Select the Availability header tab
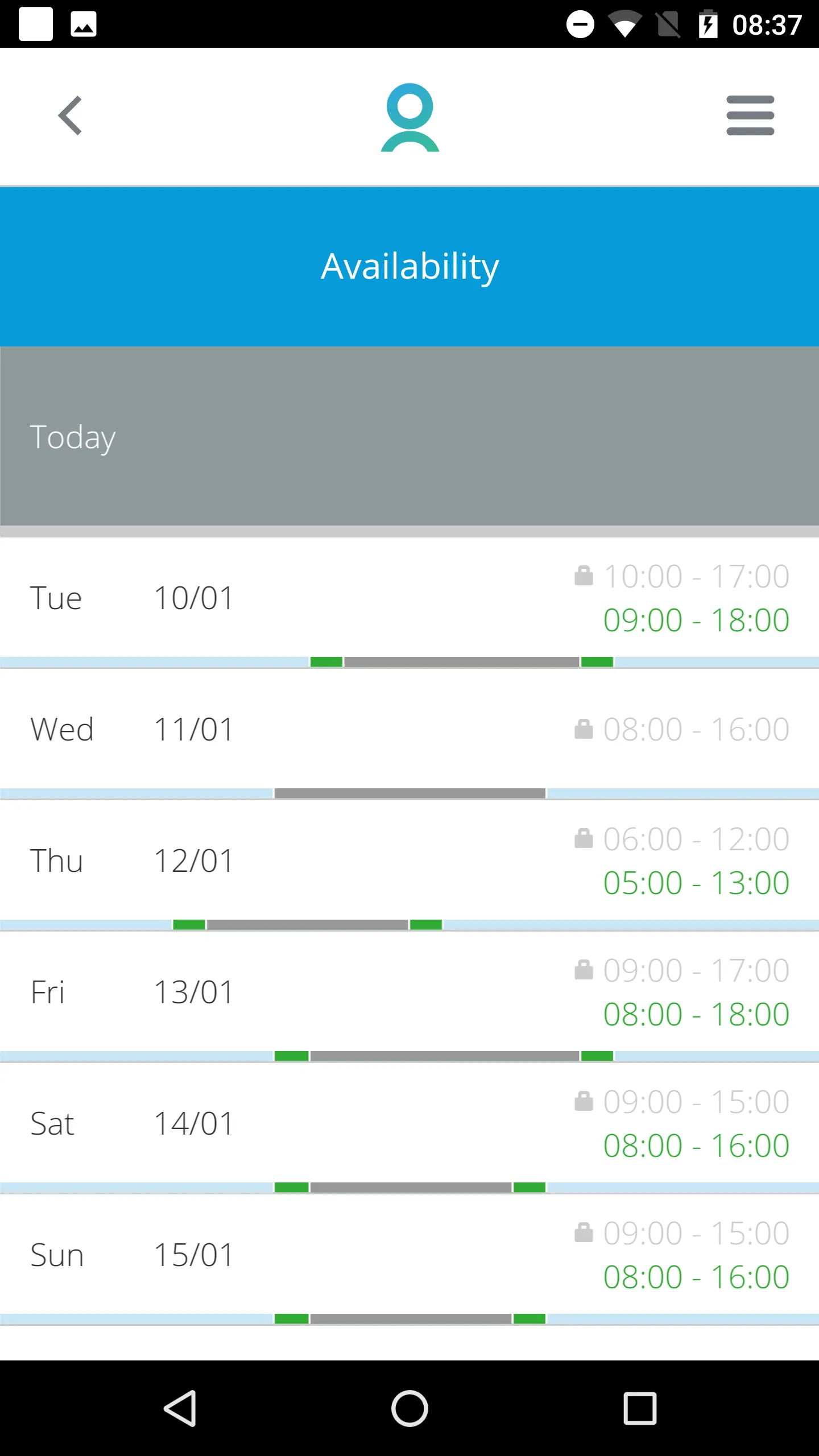The height and width of the screenshot is (1456, 819). point(409,265)
